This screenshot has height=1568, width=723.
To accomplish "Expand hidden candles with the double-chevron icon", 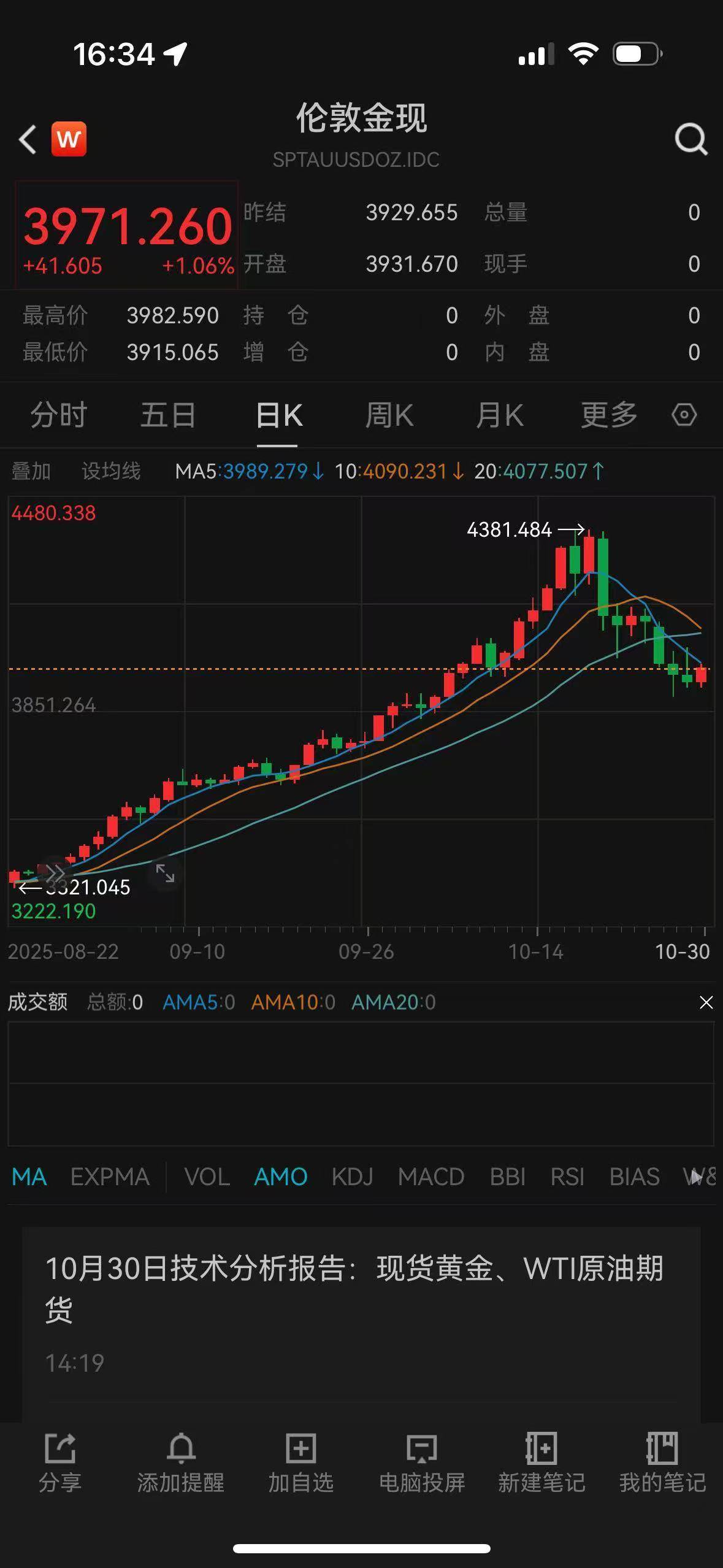I will coord(55,872).
